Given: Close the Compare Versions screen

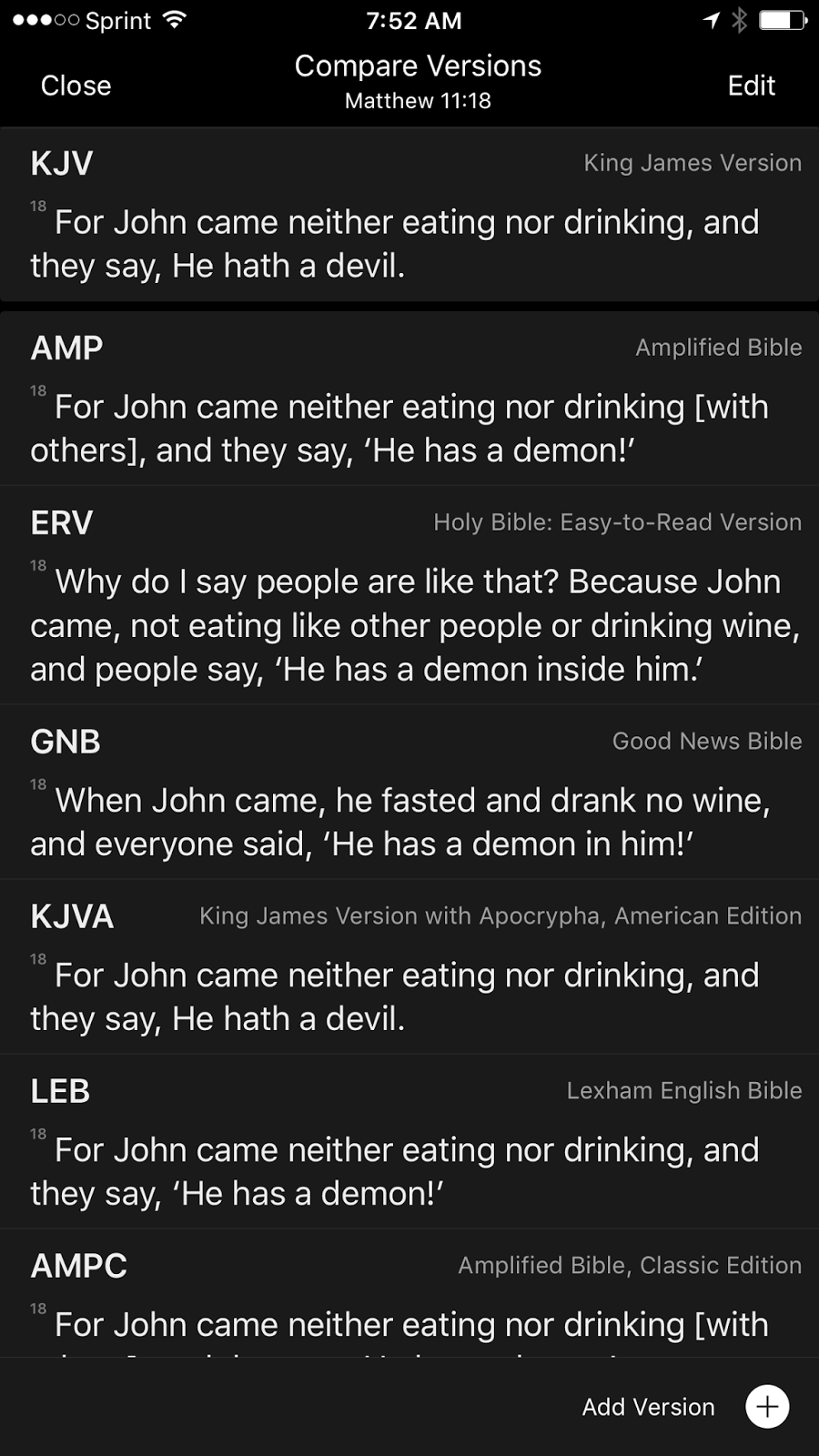Looking at the screenshot, I should (76, 86).
